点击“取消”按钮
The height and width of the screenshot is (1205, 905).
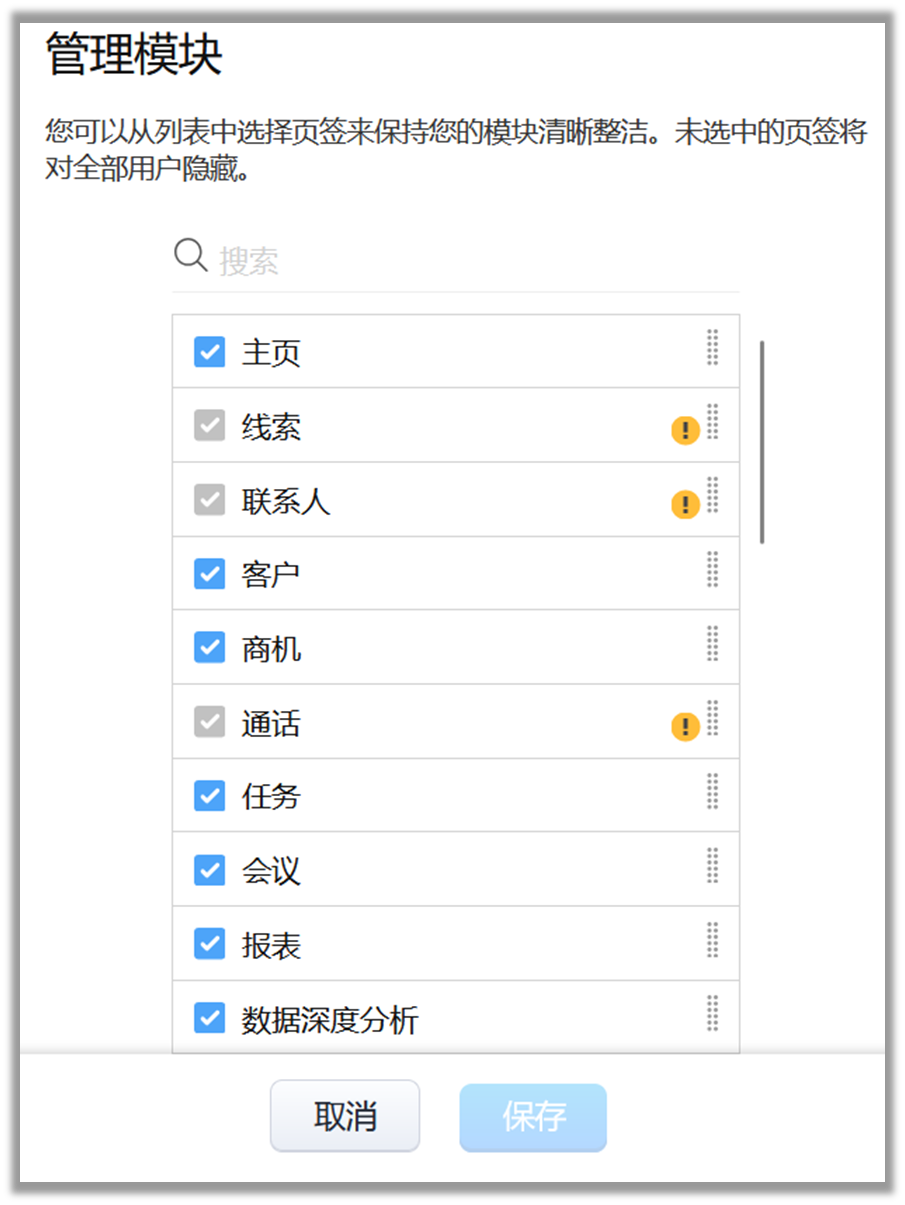pyautogui.click(x=345, y=1116)
